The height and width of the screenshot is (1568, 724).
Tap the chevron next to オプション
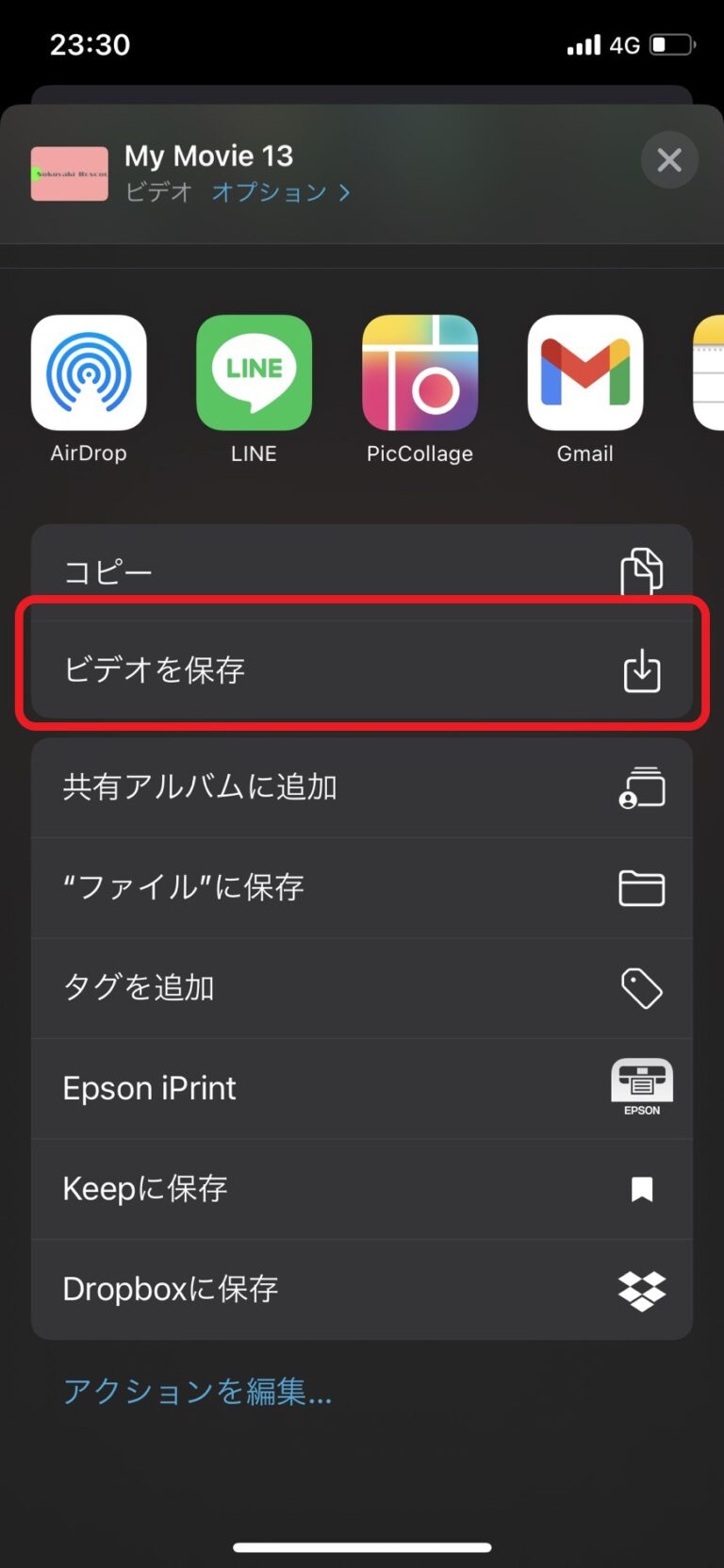point(345,192)
